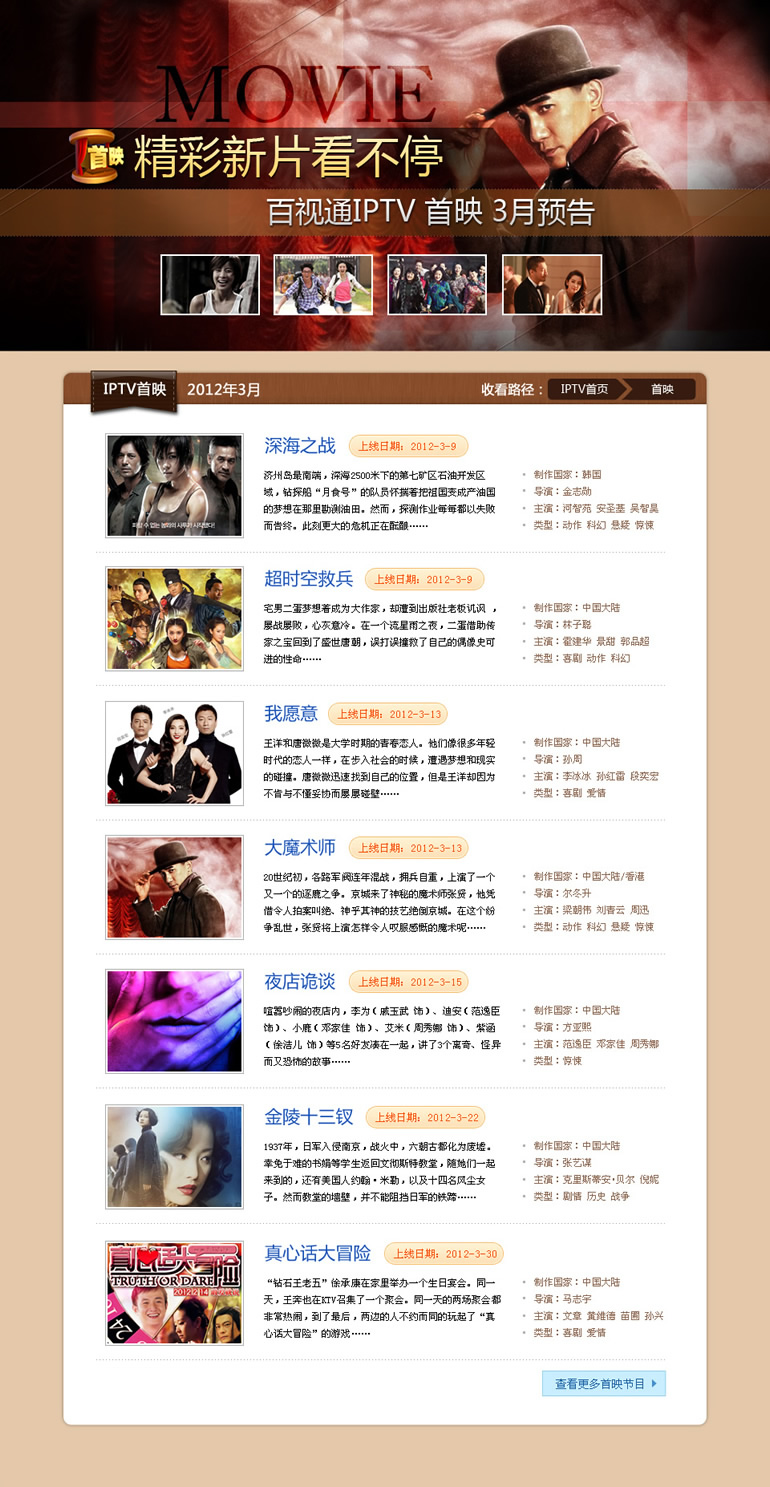The height and width of the screenshot is (1487, 770).
Task: Follow the 金陵十三钗 title link
Action: 309,1117
